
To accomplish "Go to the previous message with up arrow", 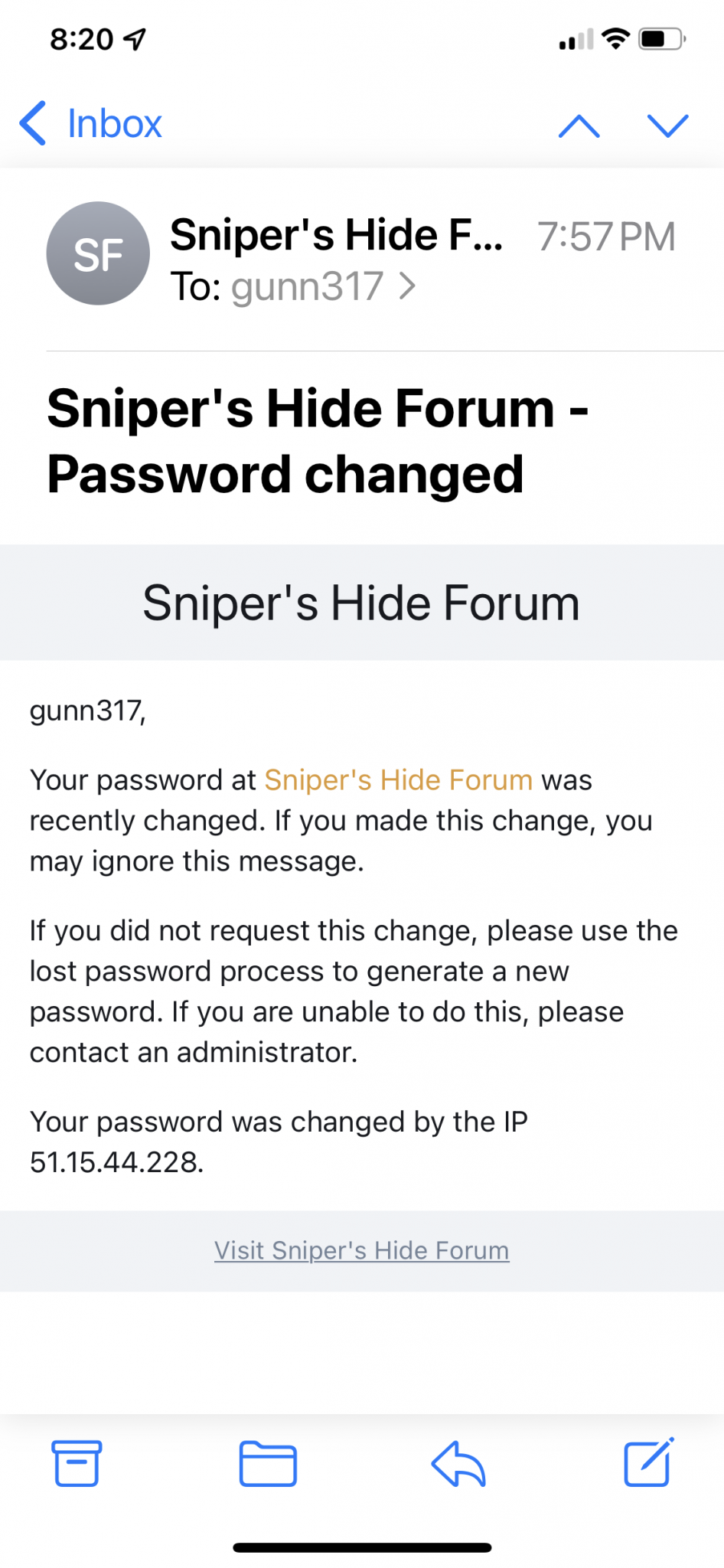I will tap(579, 126).
